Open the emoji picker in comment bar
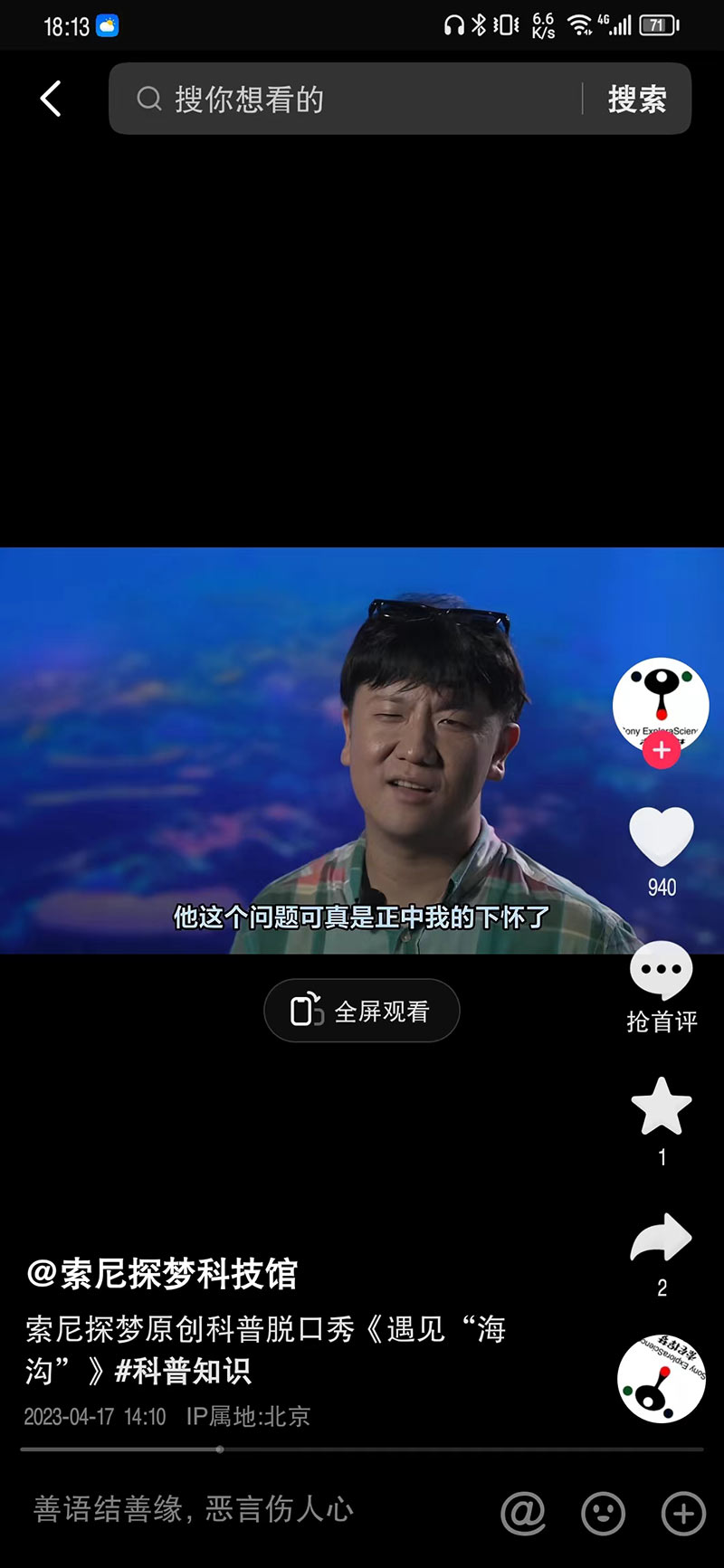The height and width of the screenshot is (1568, 724). tap(603, 1512)
